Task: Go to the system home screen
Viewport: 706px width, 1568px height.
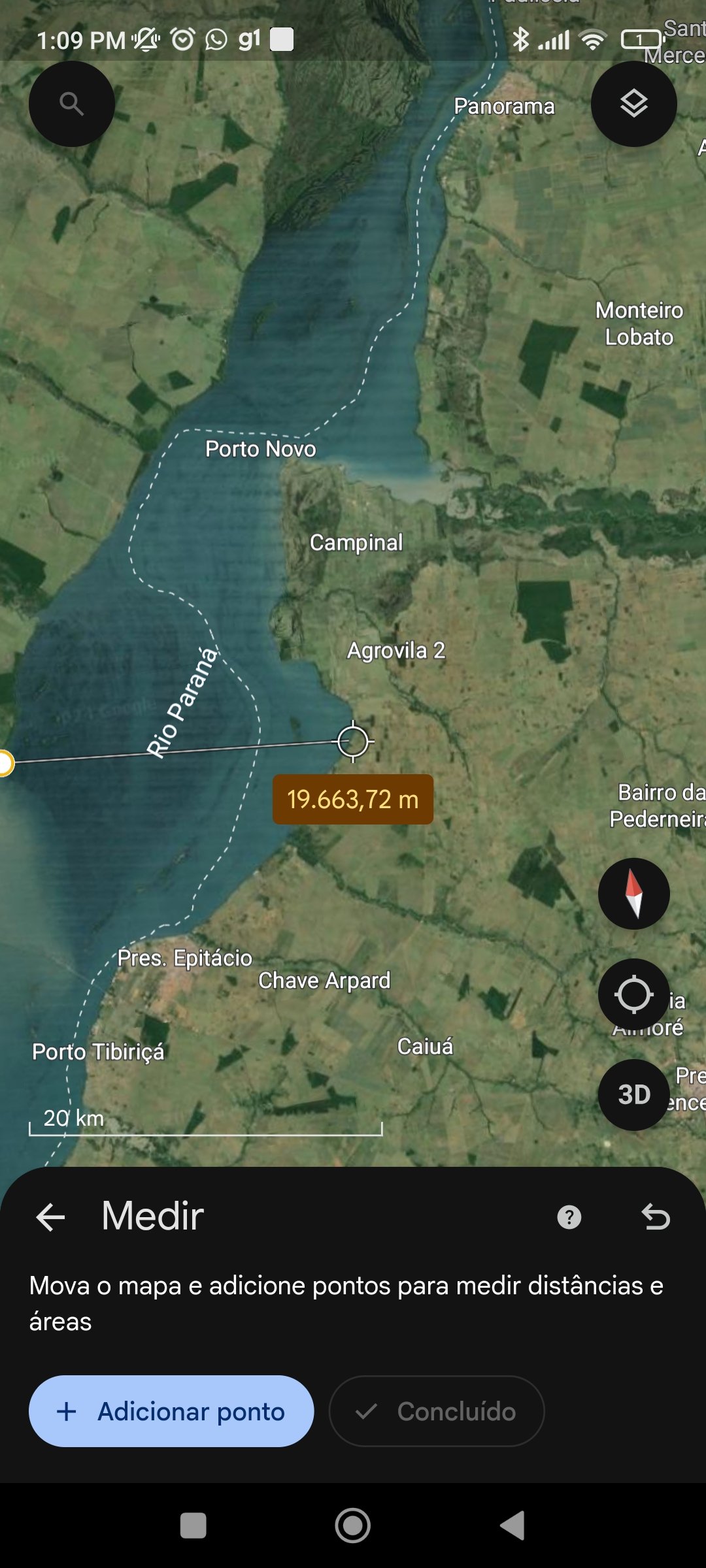Action: click(x=353, y=1526)
